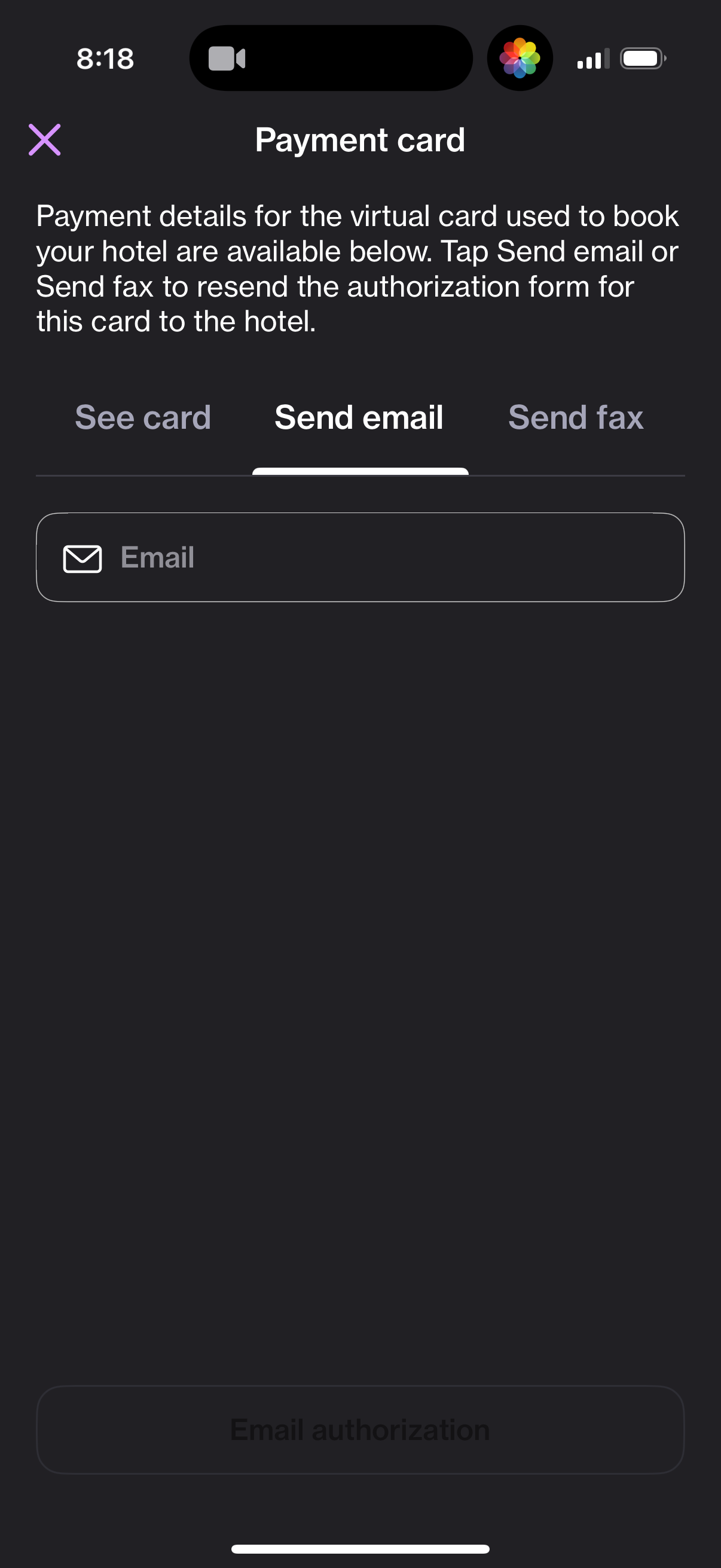Tap the clock showing 8:18
Viewport: 721px width, 1568px height.
(x=105, y=59)
